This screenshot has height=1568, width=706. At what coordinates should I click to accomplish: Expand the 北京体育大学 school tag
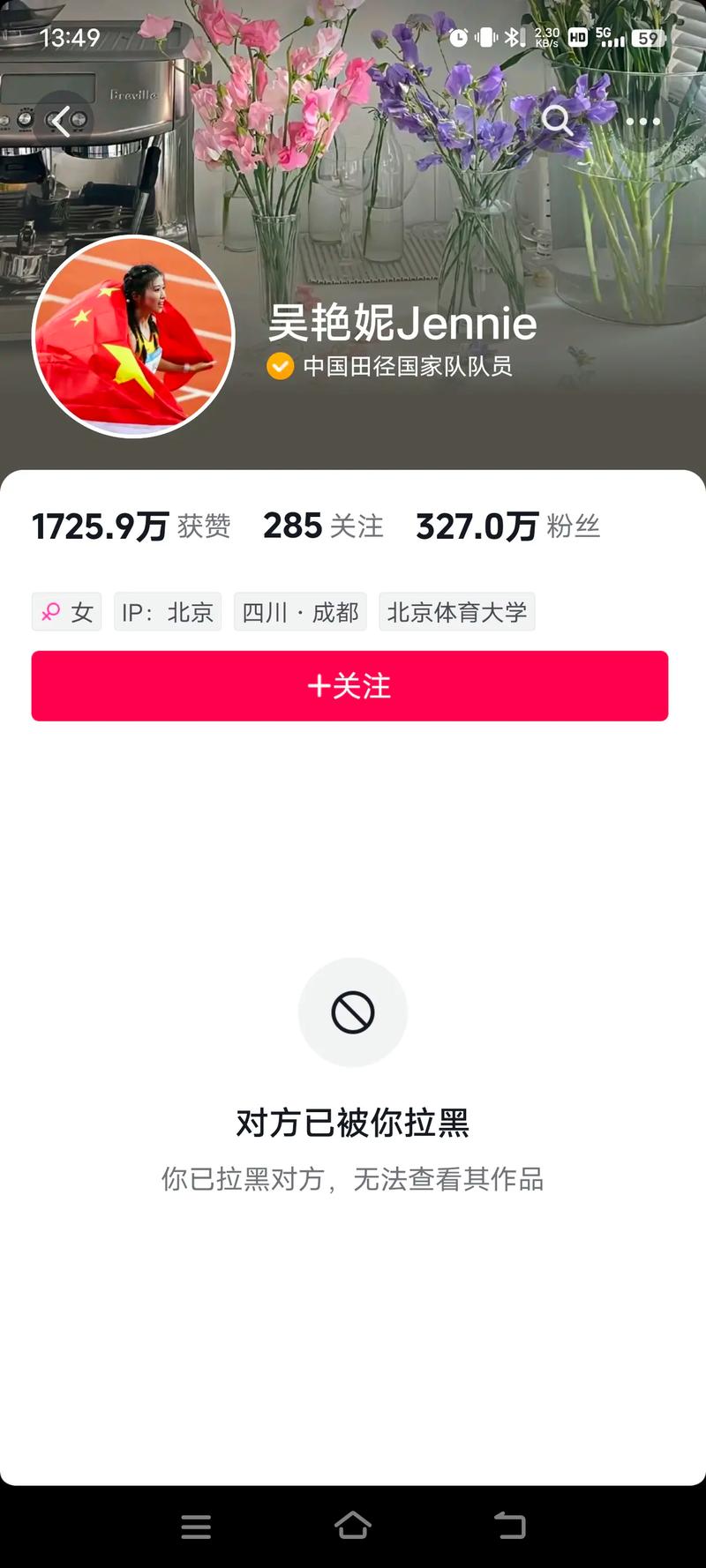[457, 611]
